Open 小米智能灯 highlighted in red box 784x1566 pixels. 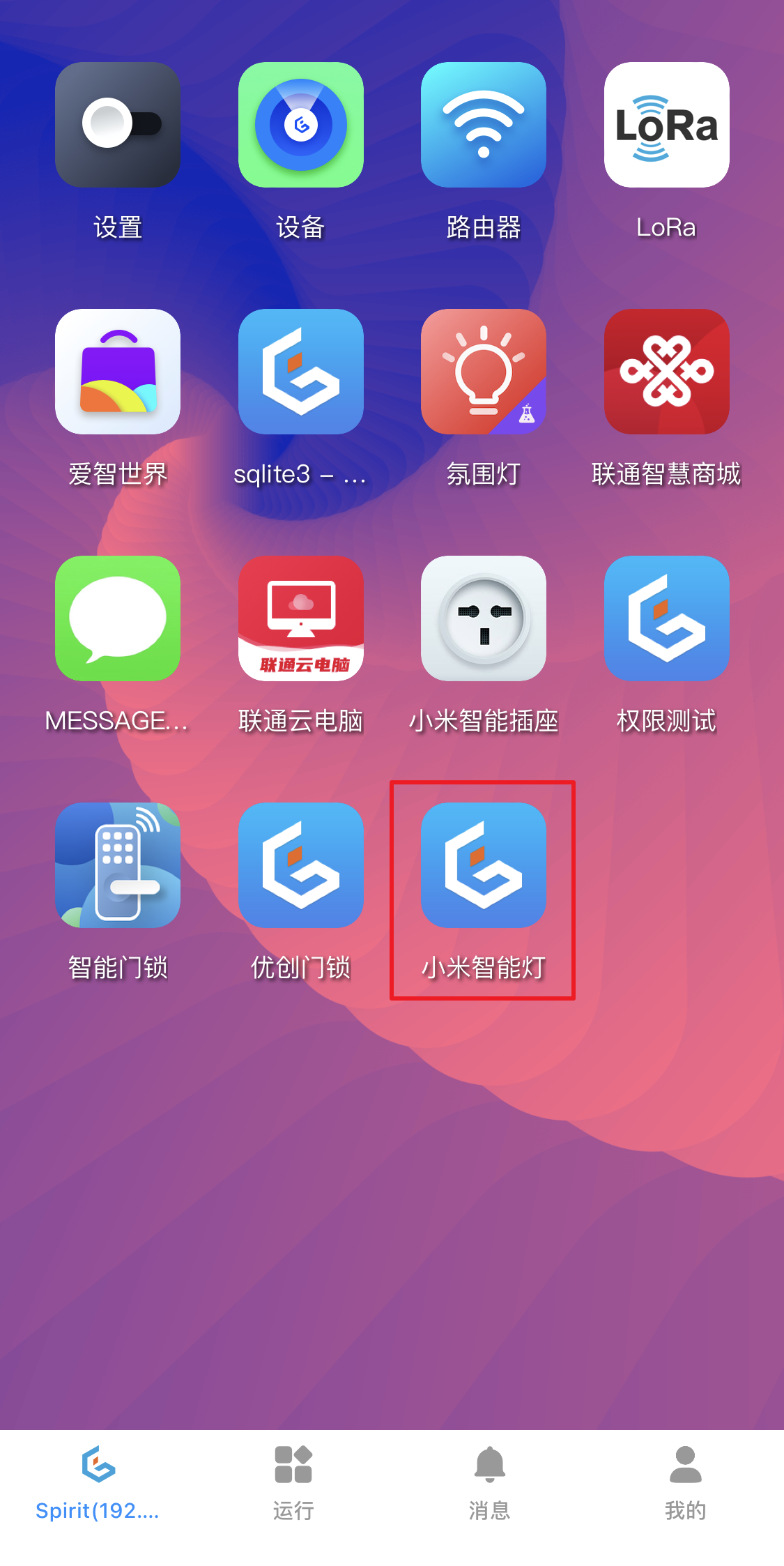[x=484, y=866]
